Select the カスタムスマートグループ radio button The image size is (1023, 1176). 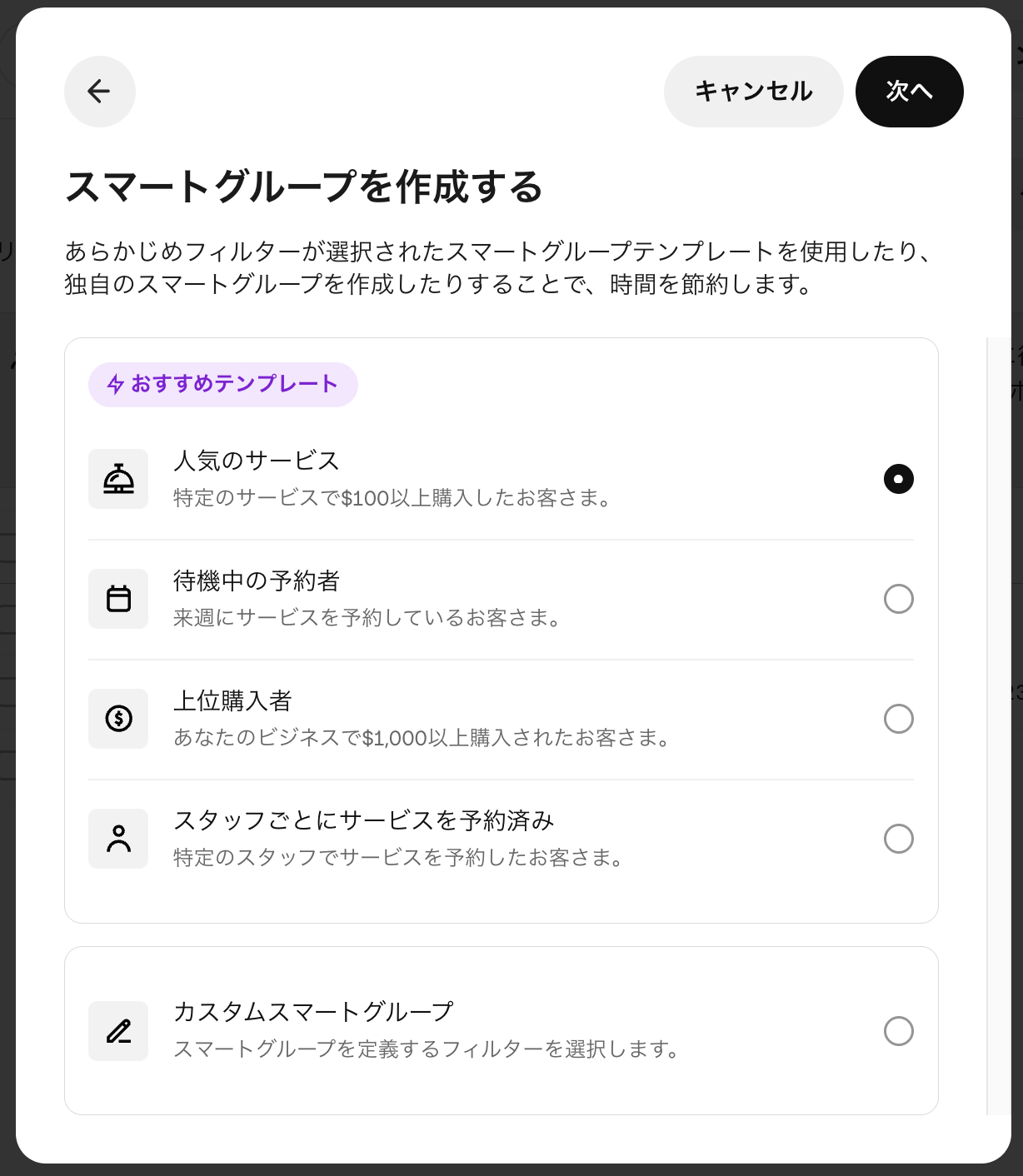tap(898, 1031)
